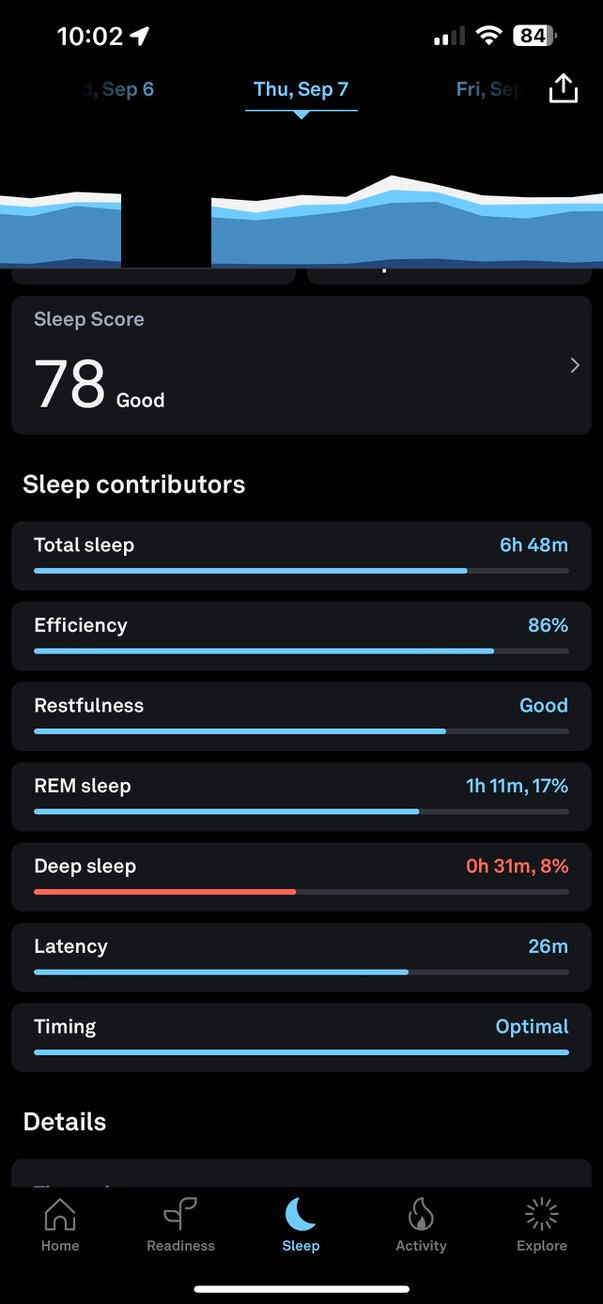The width and height of the screenshot is (603, 1304).
Task: Go to the Activity tab
Action: [421, 1226]
